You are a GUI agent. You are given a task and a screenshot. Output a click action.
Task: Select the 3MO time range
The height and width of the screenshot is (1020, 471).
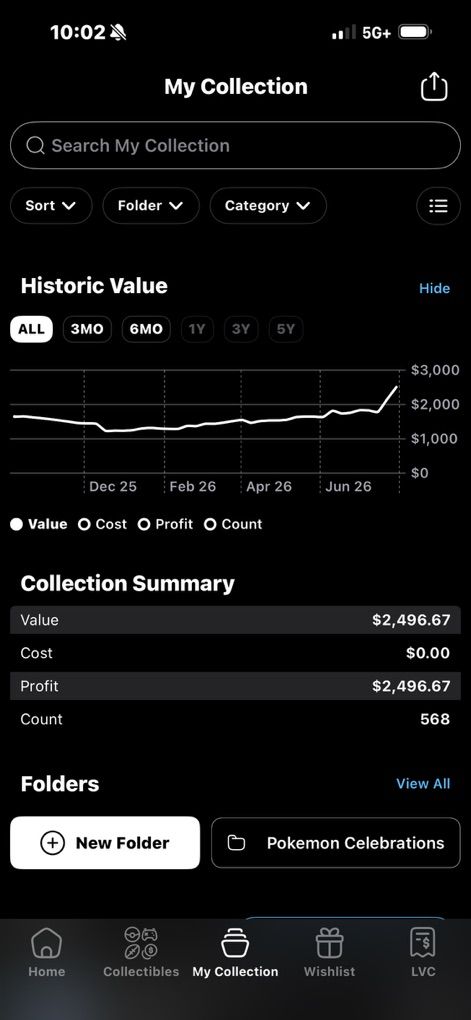point(87,329)
